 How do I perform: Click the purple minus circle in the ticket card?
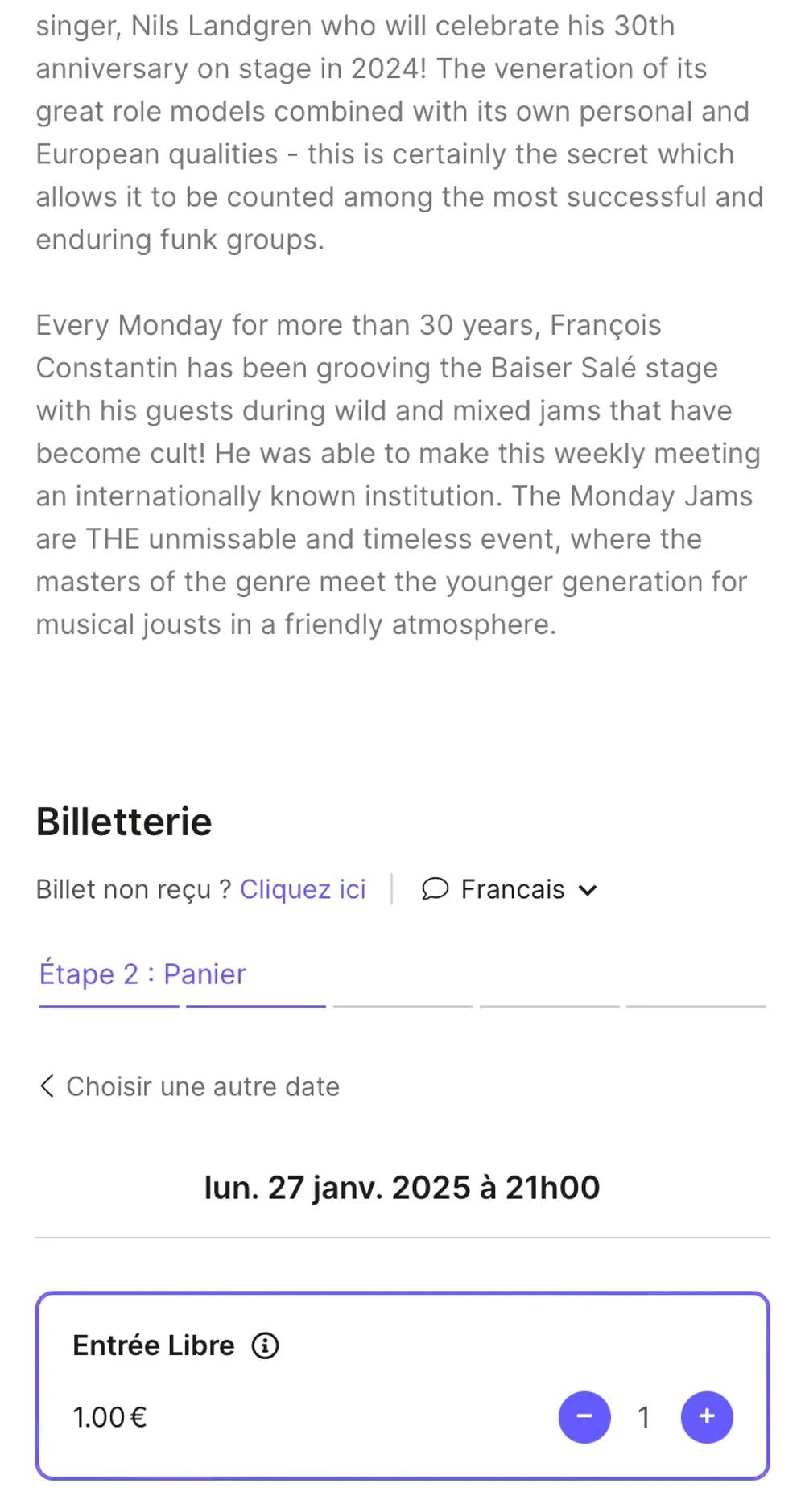click(x=584, y=1417)
